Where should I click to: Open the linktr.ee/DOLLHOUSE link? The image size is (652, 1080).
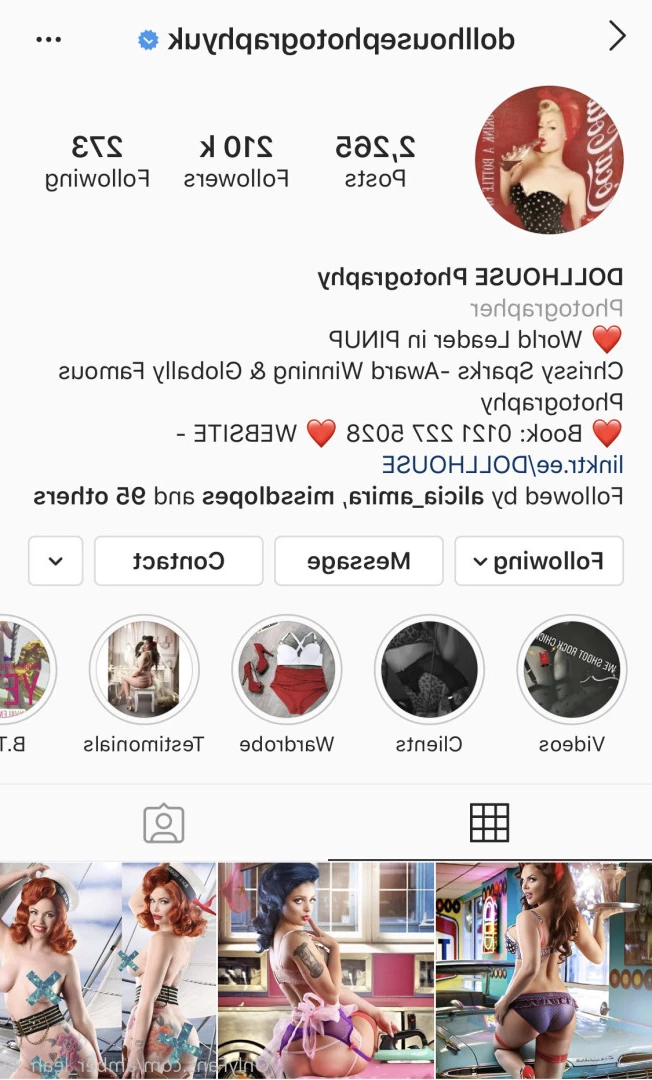click(503, 465)
